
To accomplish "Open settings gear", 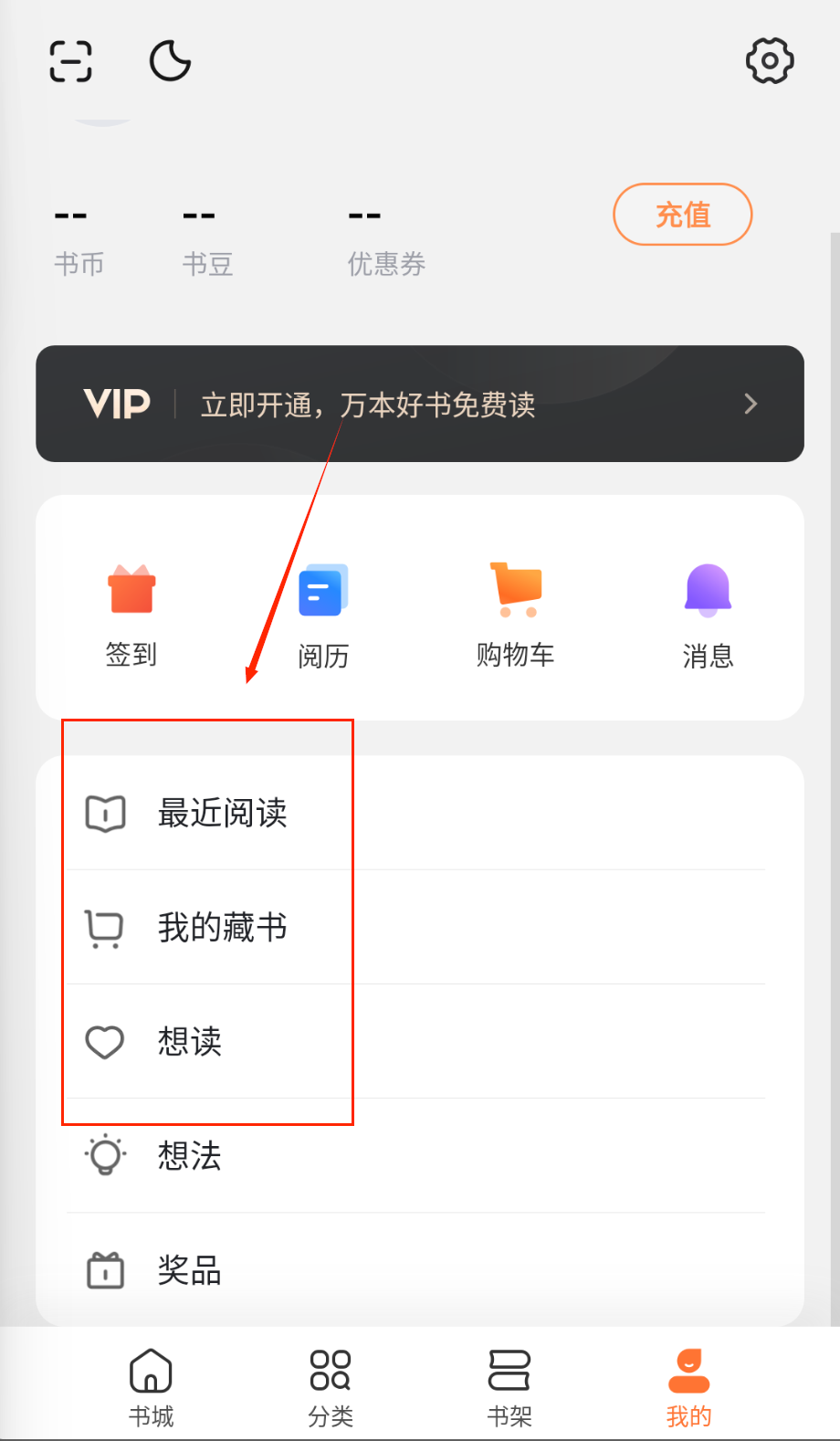I will point(769,61).
